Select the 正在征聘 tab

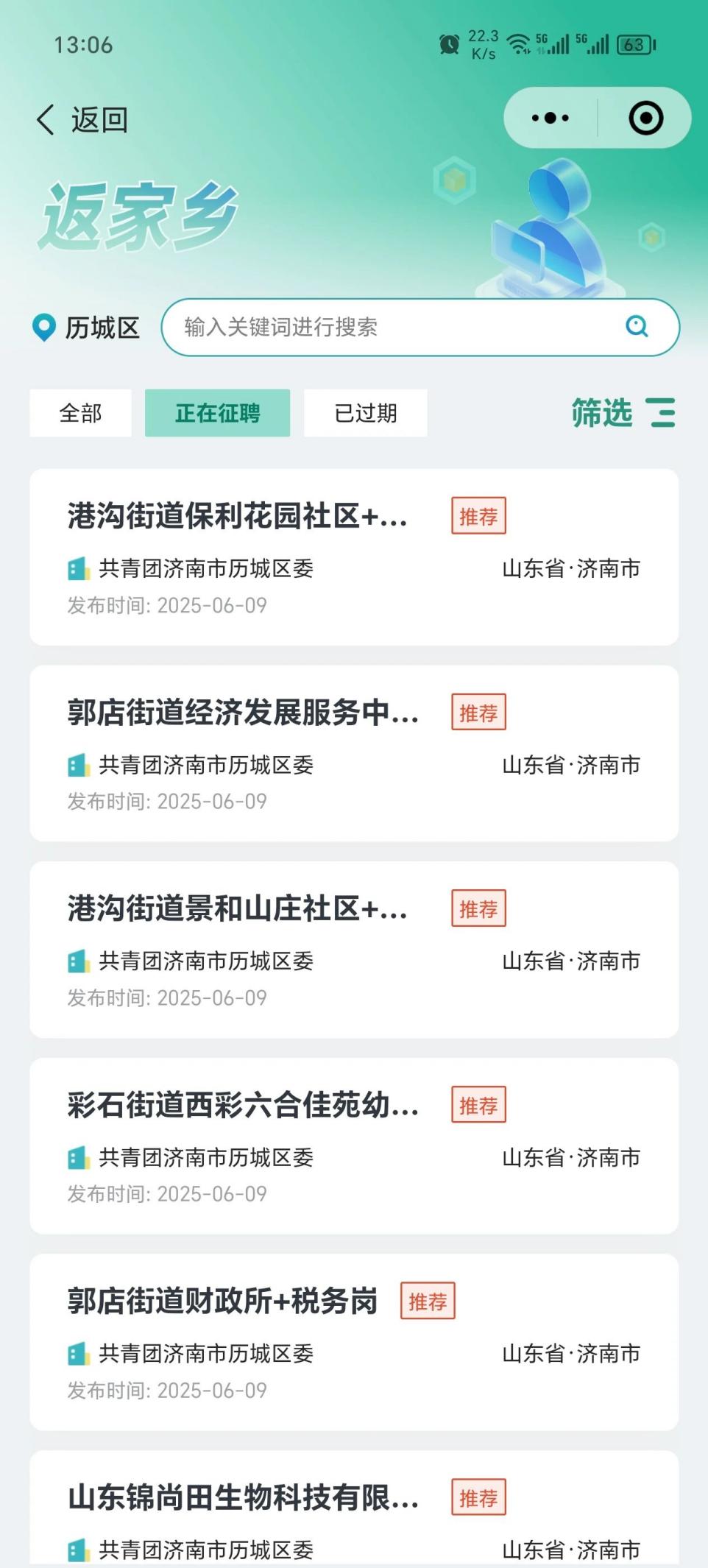[x=217, y=413]
